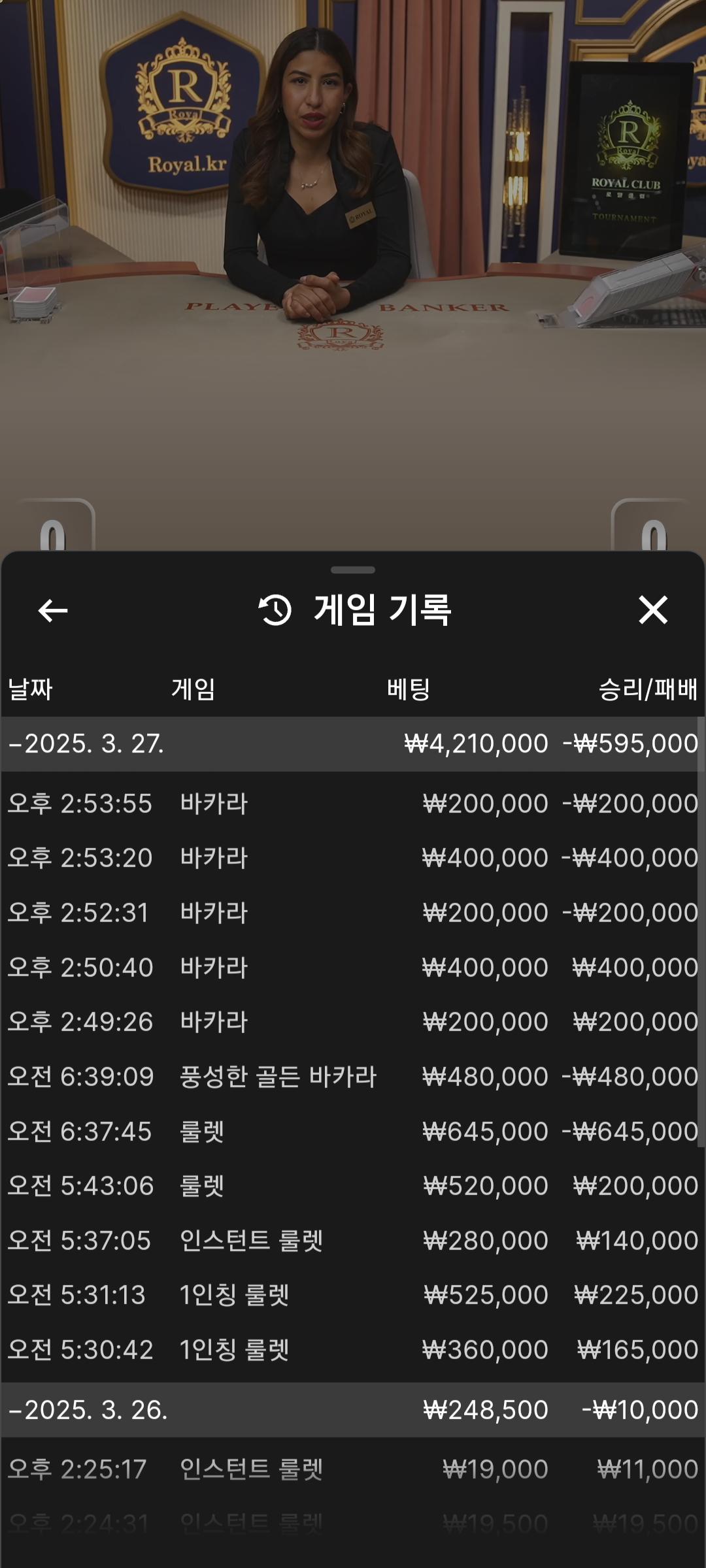Open the 오후 2:53:55 바카라 record
Image resolution: width=706 pixels, height=1568 pixels.
pyautogui.click(x=353, y=804)
